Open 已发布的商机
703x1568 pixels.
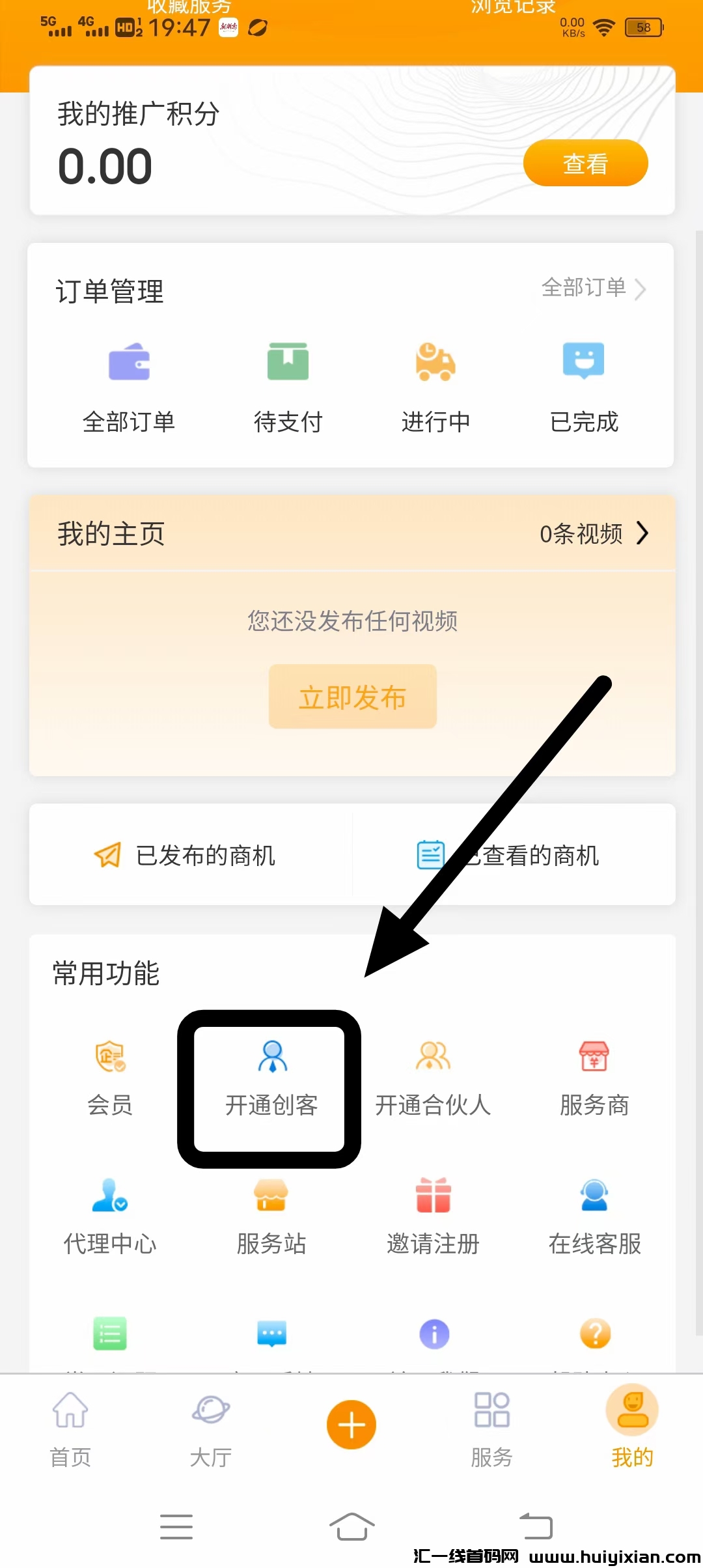tap(186, 855)
